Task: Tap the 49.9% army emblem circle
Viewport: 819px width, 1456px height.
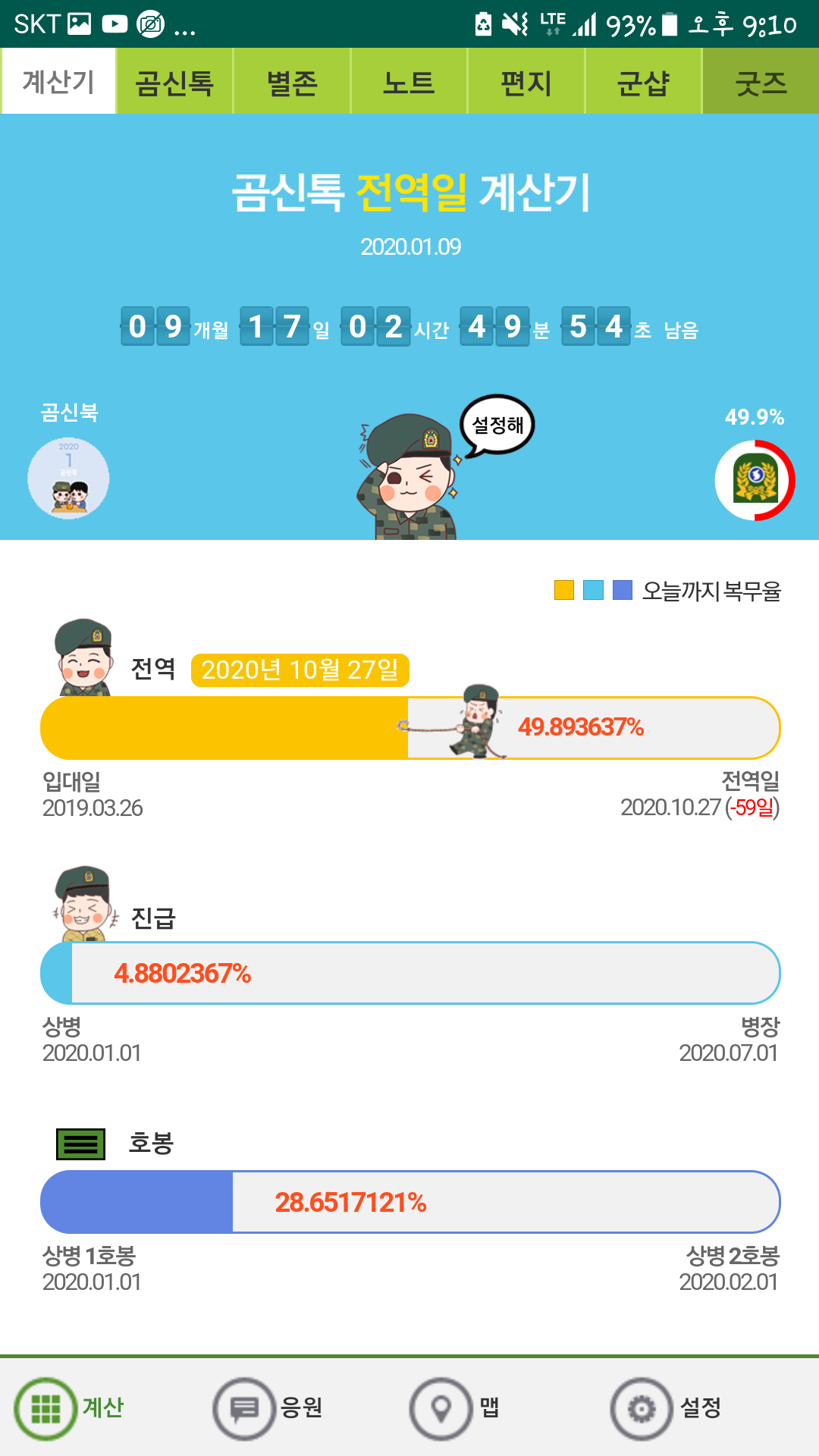Action: point(755,480)
